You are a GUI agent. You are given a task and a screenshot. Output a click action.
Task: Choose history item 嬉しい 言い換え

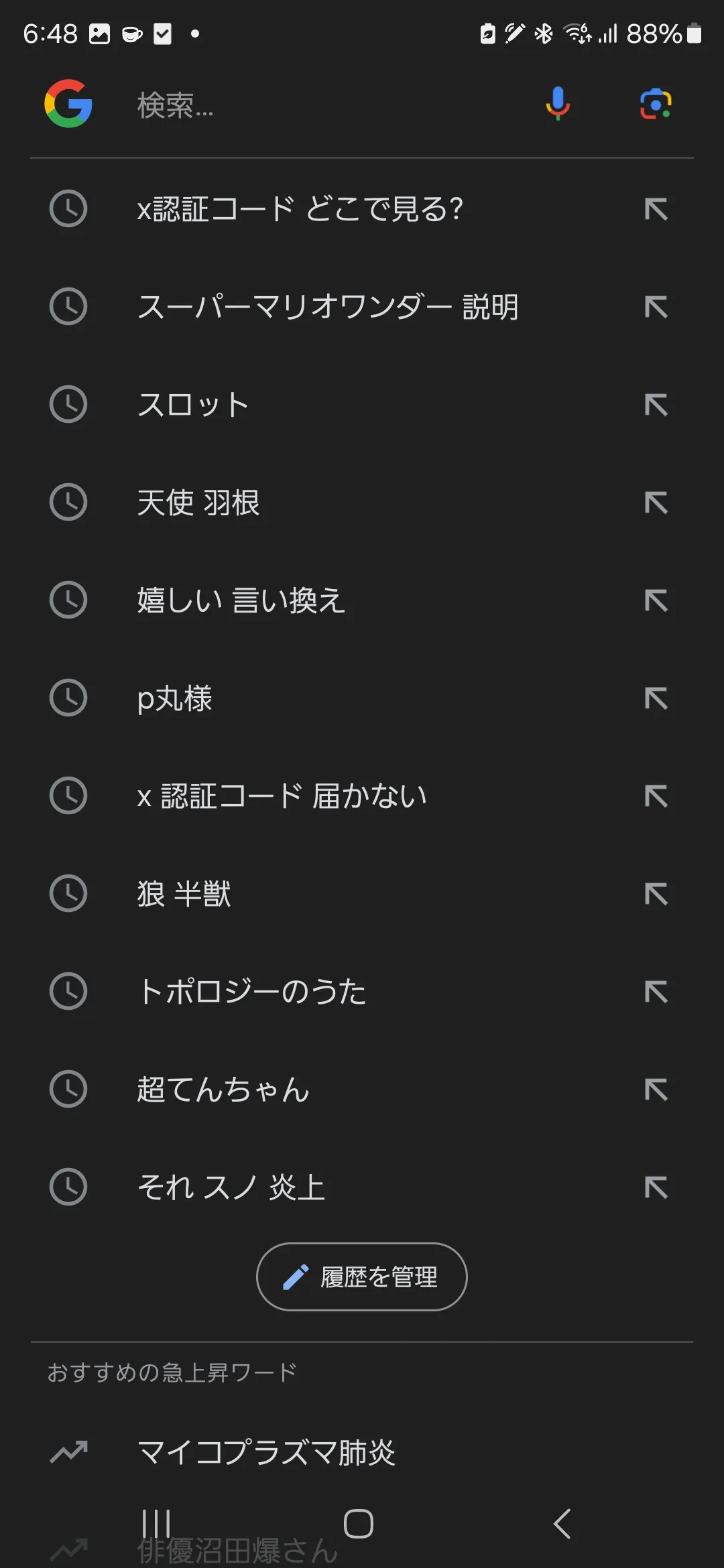tap(362, 600)
